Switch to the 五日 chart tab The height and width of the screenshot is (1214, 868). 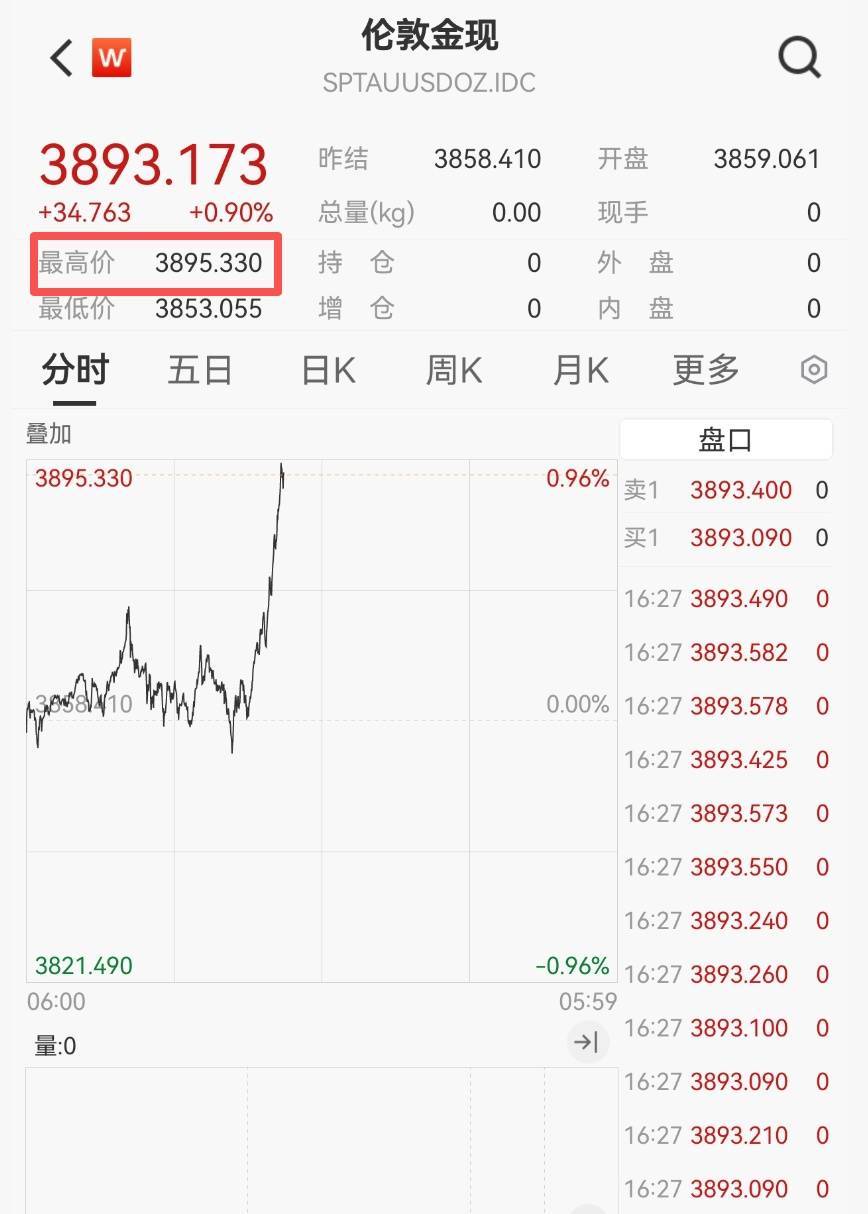[x=200, y=371]
